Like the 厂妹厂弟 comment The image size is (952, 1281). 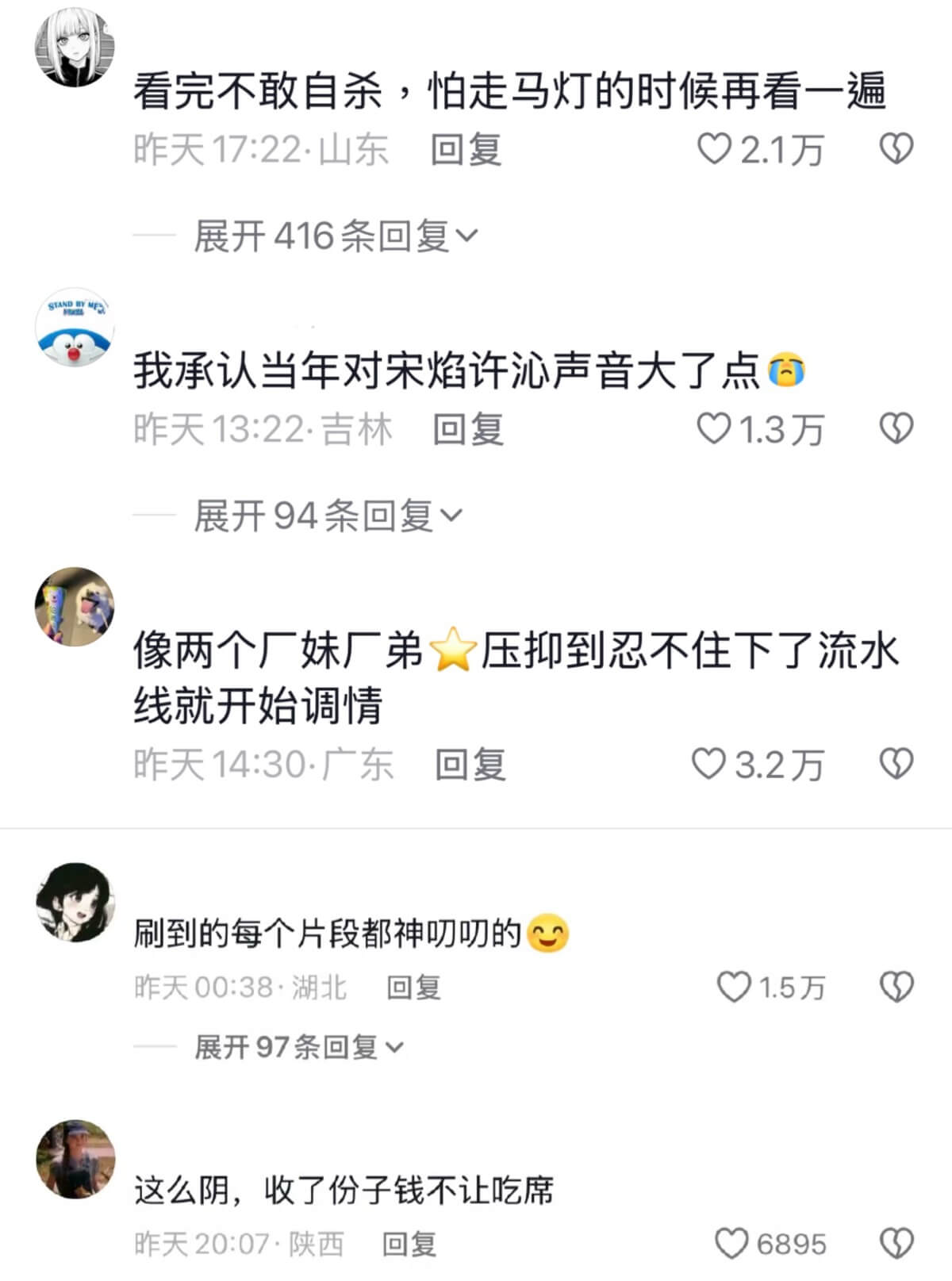coord(708,764)
